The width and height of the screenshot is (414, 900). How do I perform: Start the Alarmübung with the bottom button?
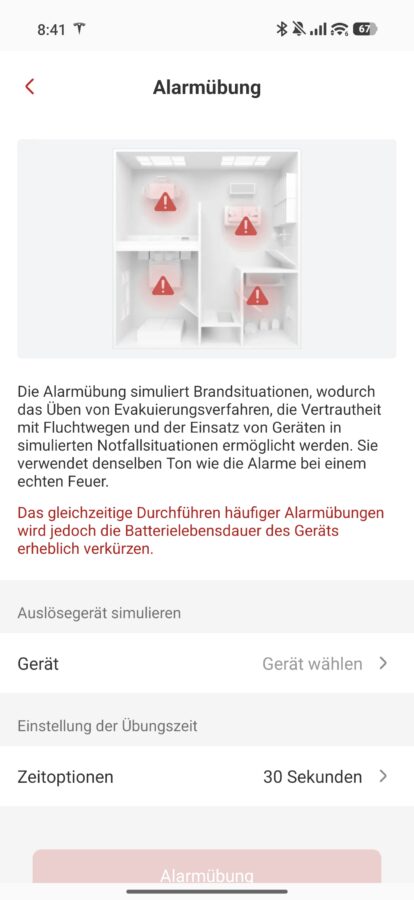[207, 868]
